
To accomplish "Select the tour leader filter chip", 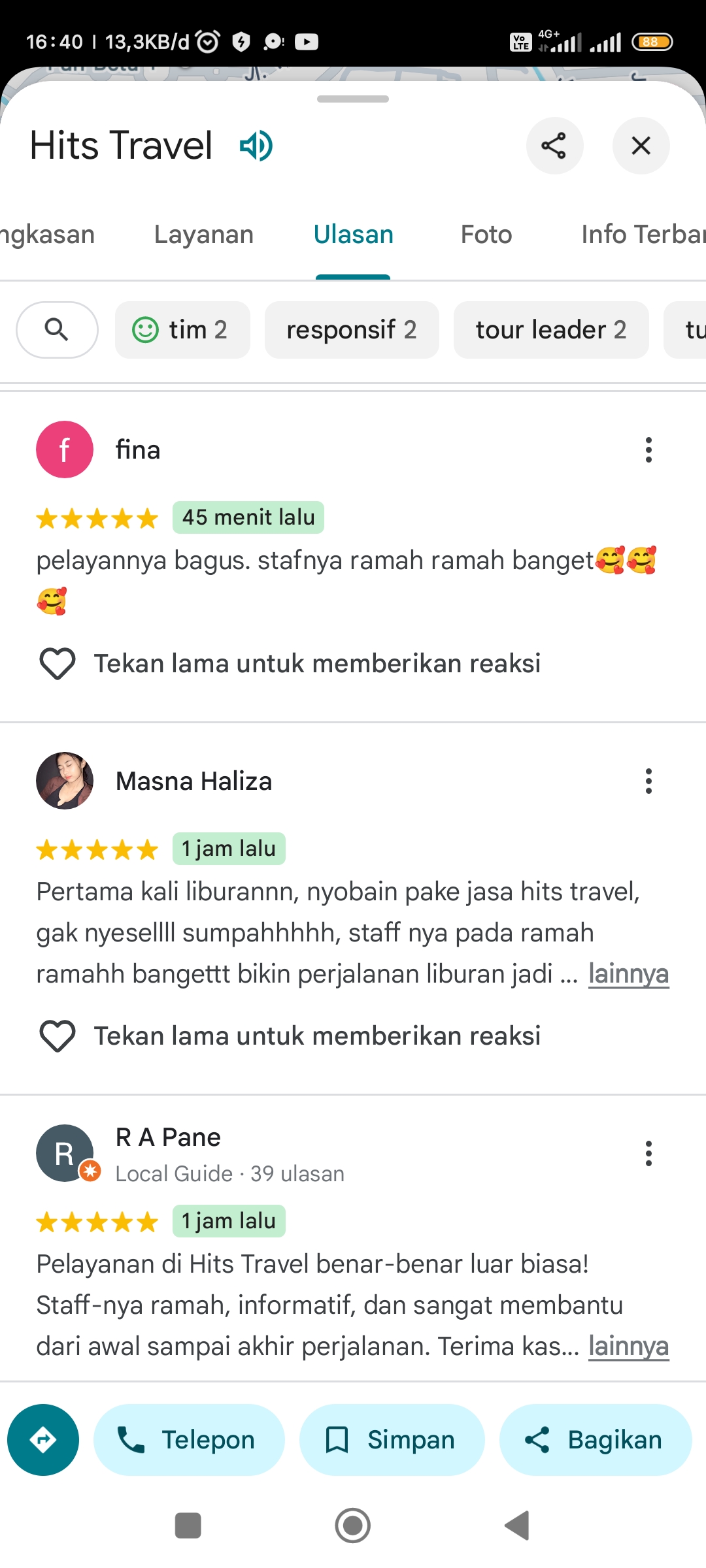I will click(x=551, y=330).
